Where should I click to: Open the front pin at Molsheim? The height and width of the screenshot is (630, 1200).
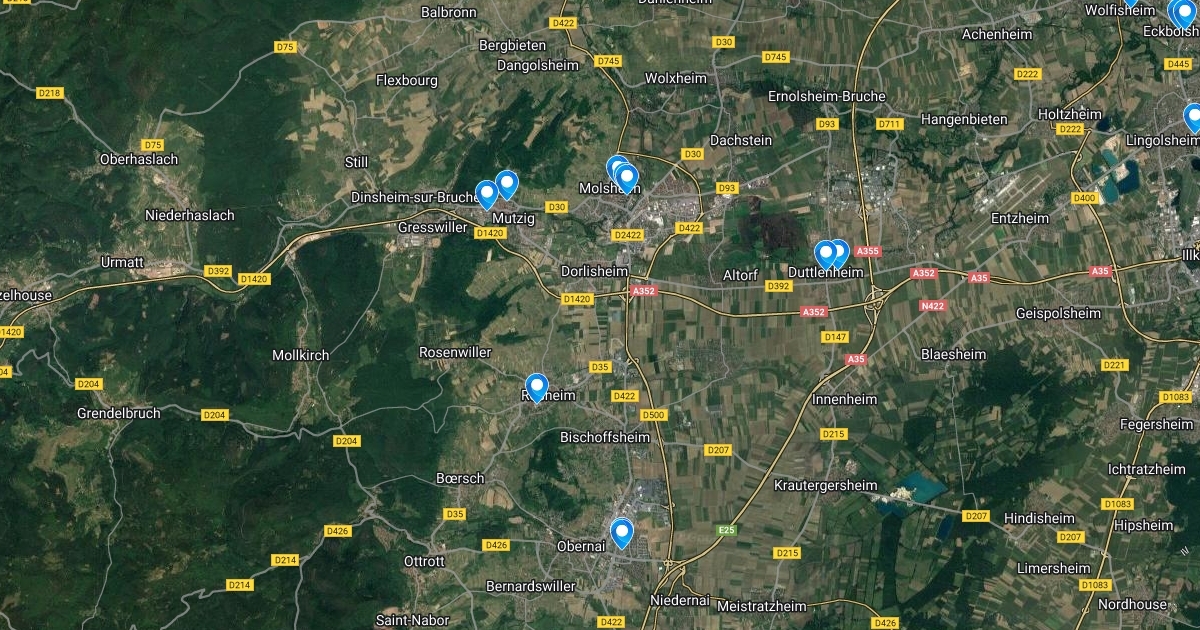pyautogui.click(x=627, y=177)
